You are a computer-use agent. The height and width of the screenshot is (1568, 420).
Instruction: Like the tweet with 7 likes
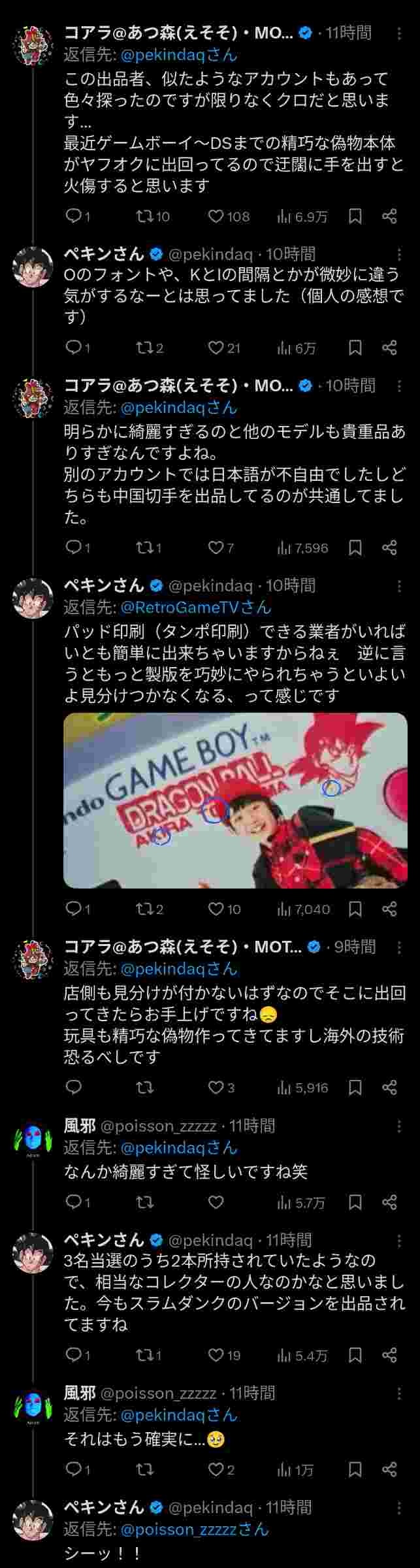(216, 547)
